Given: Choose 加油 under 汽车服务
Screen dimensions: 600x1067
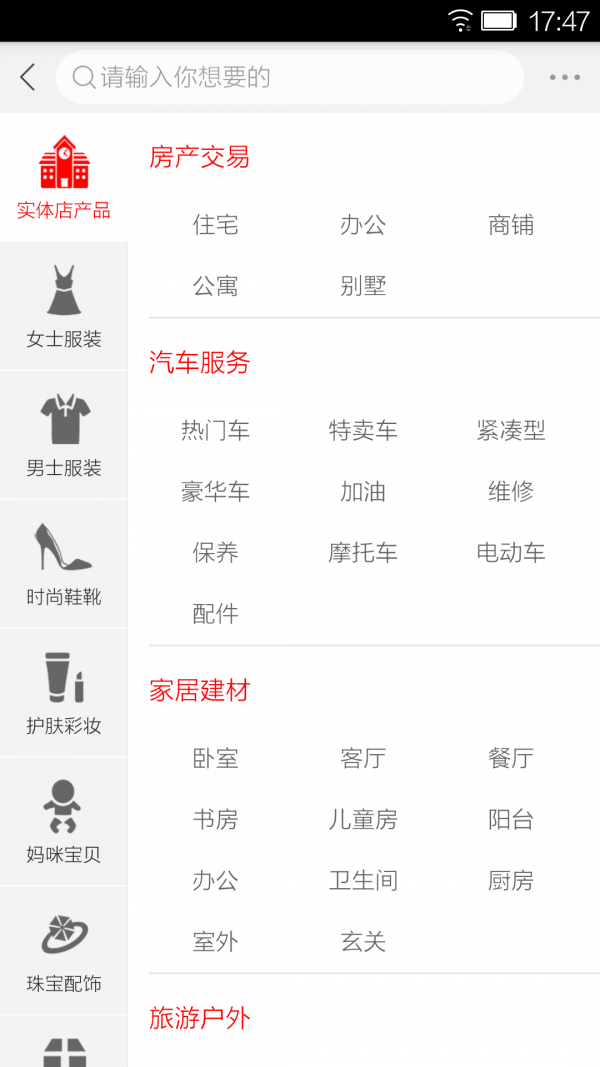Looking at the screenshot, I should tap(363, 492).
